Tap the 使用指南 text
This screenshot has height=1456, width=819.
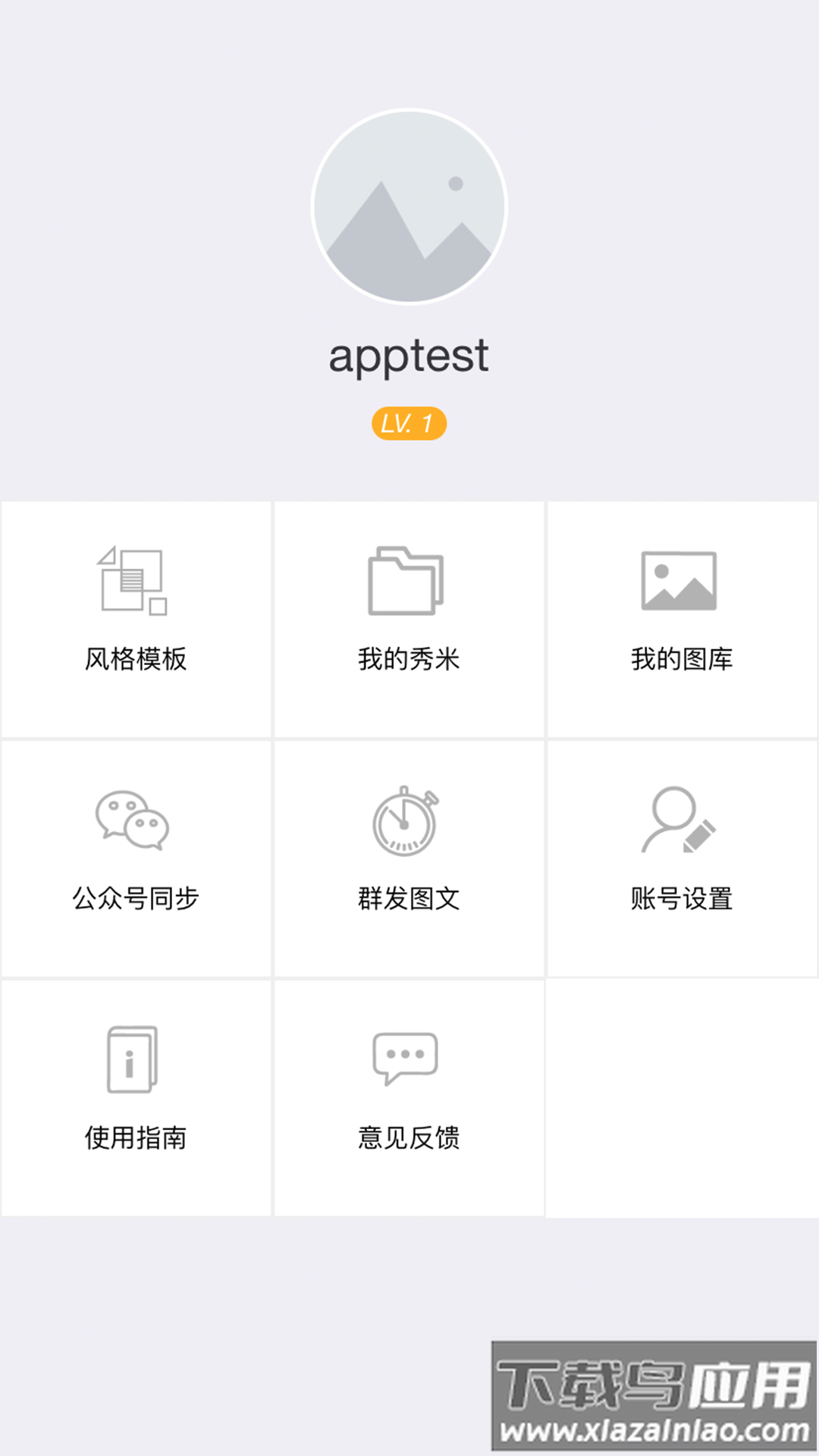coord(138,1136)
